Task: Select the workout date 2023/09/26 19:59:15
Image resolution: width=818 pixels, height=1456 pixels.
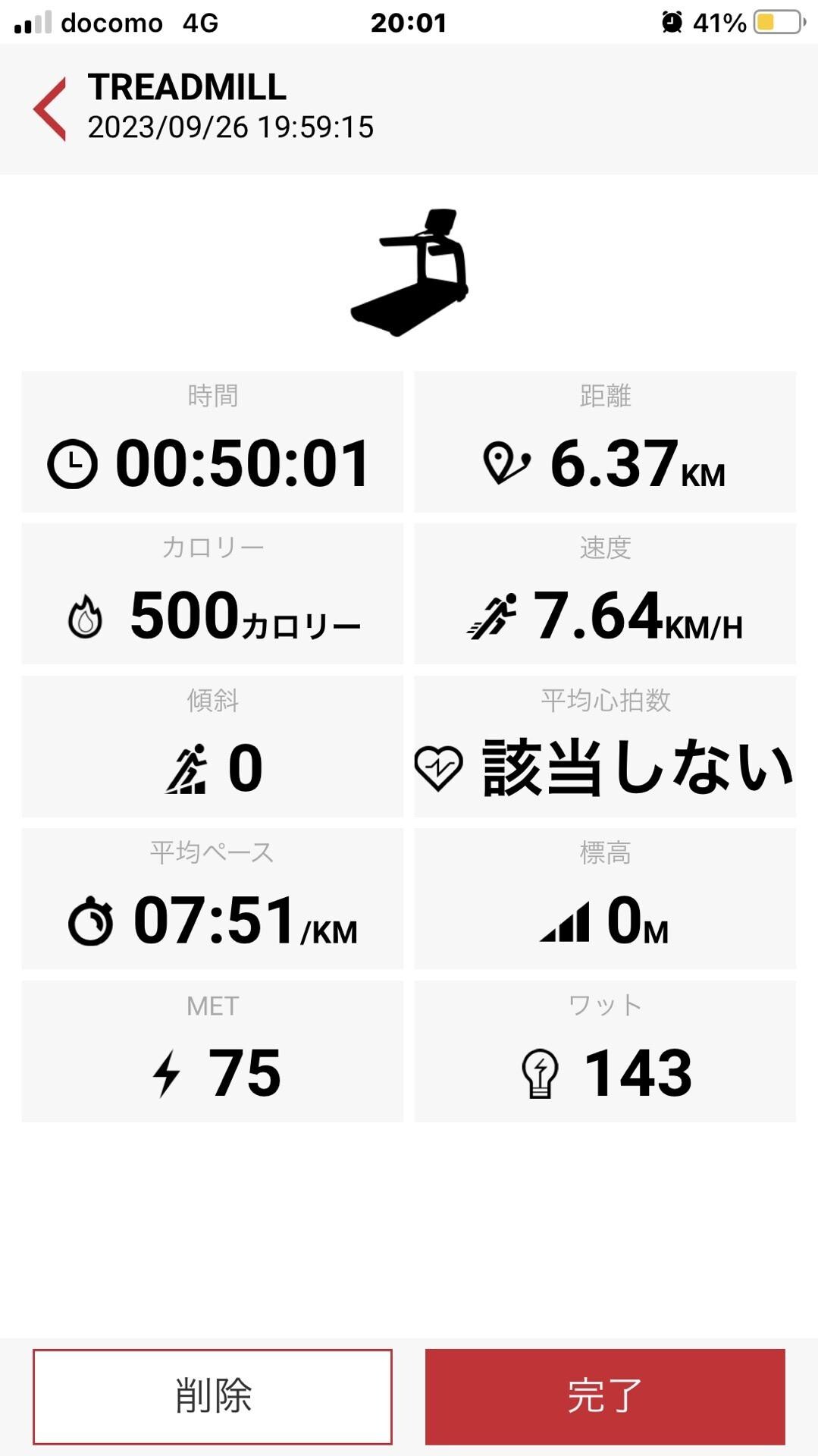Action: pos(230,127)
